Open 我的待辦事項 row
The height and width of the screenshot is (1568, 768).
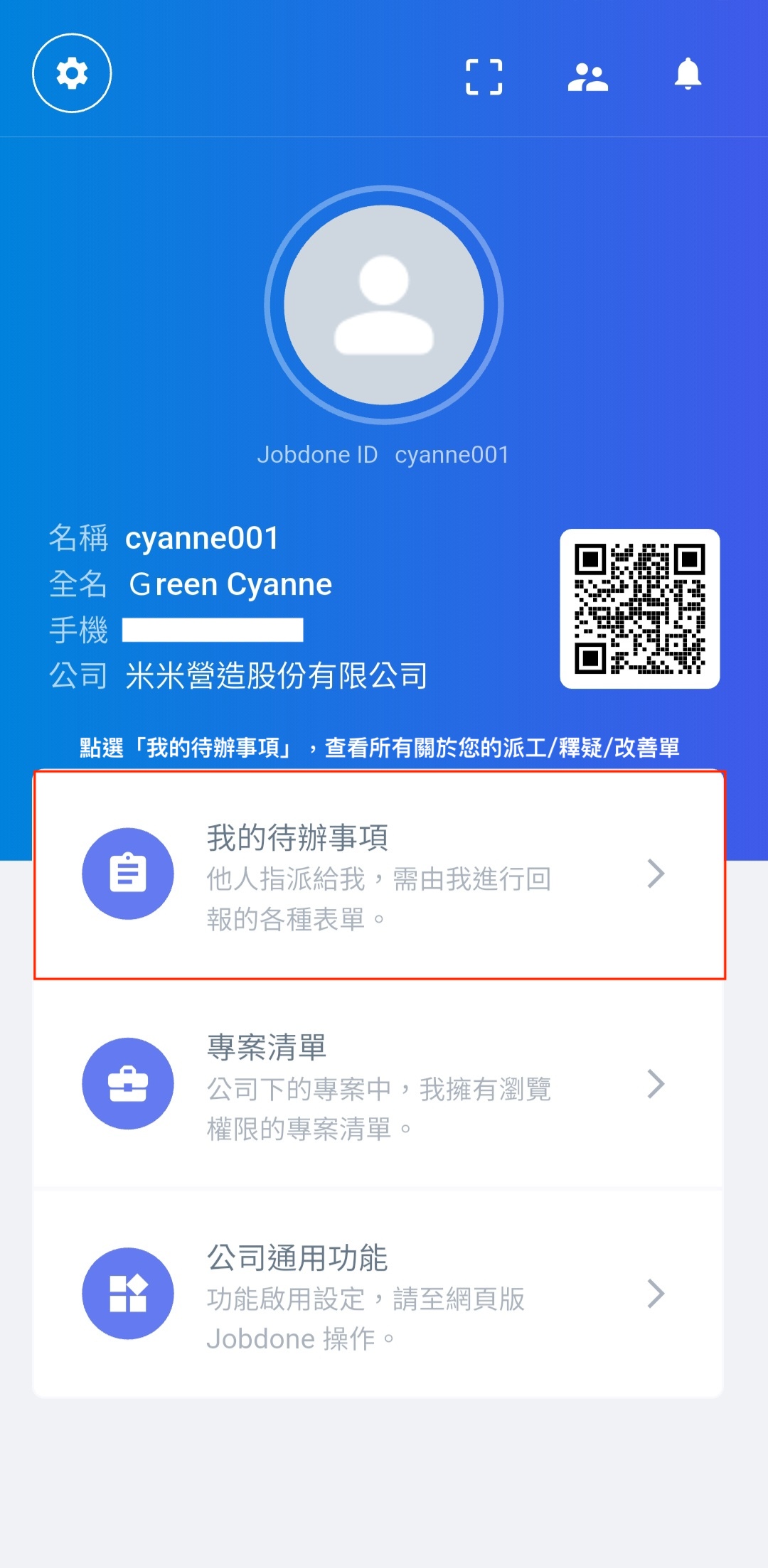[x=379, y=875]
